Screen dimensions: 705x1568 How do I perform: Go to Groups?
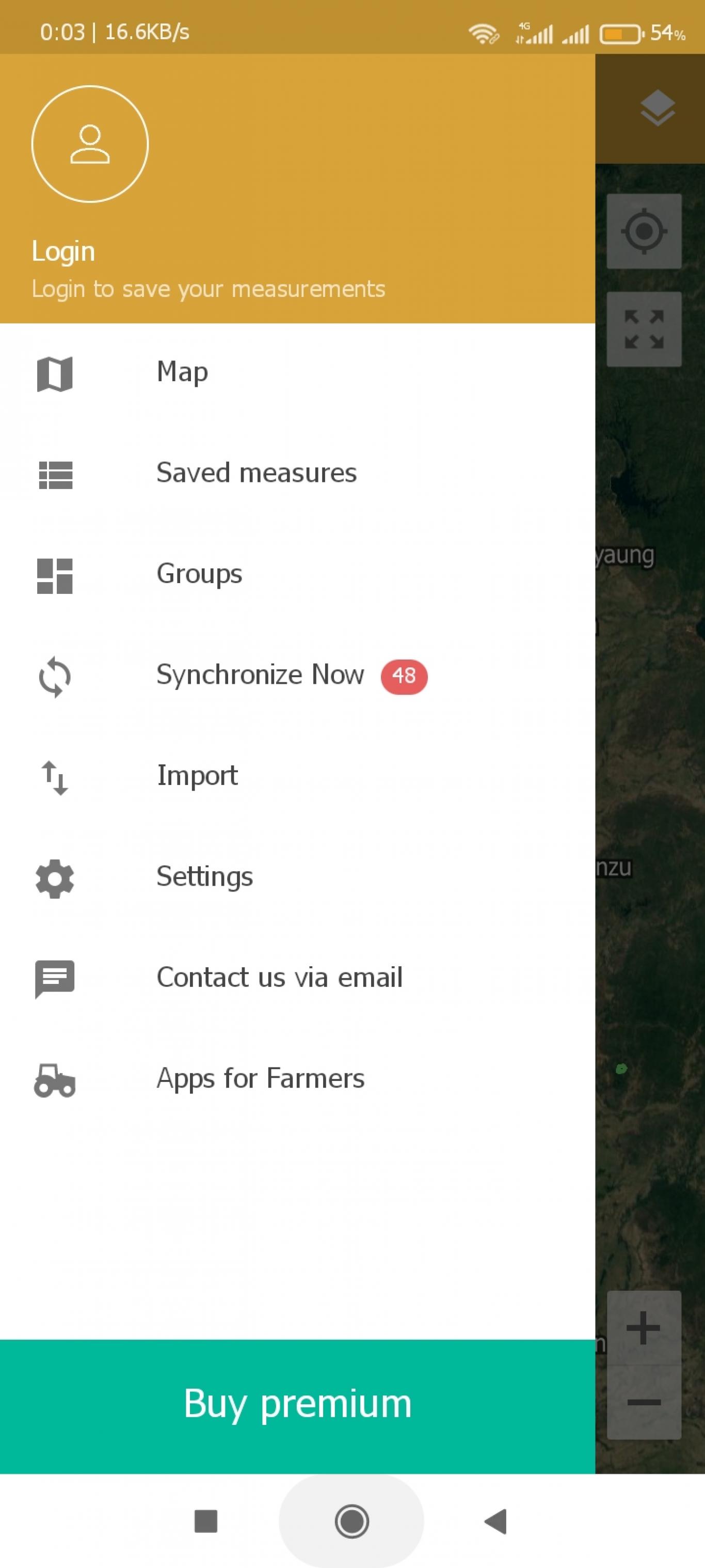[297, 574]
